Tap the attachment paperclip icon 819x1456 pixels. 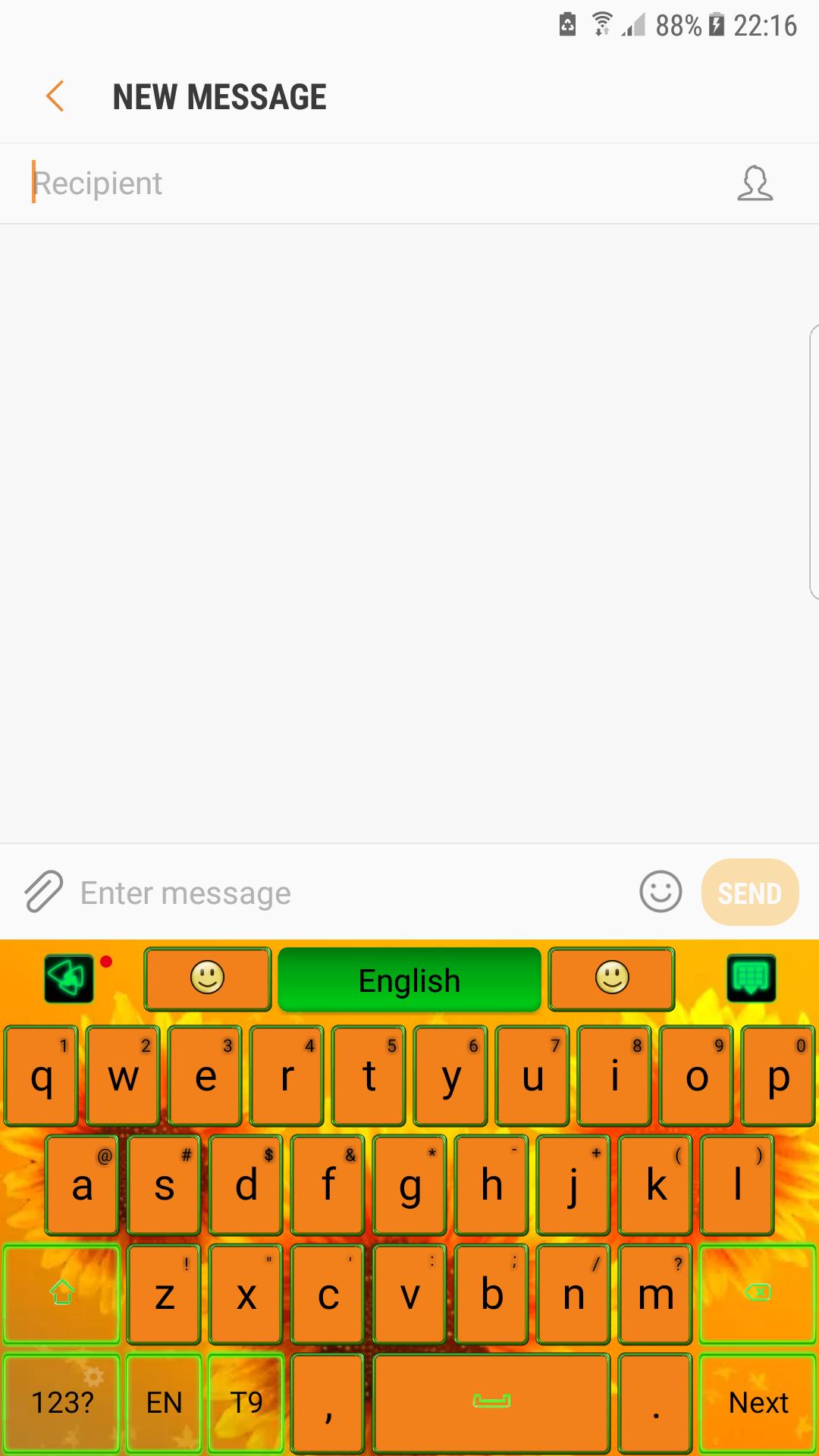(43, 892)
